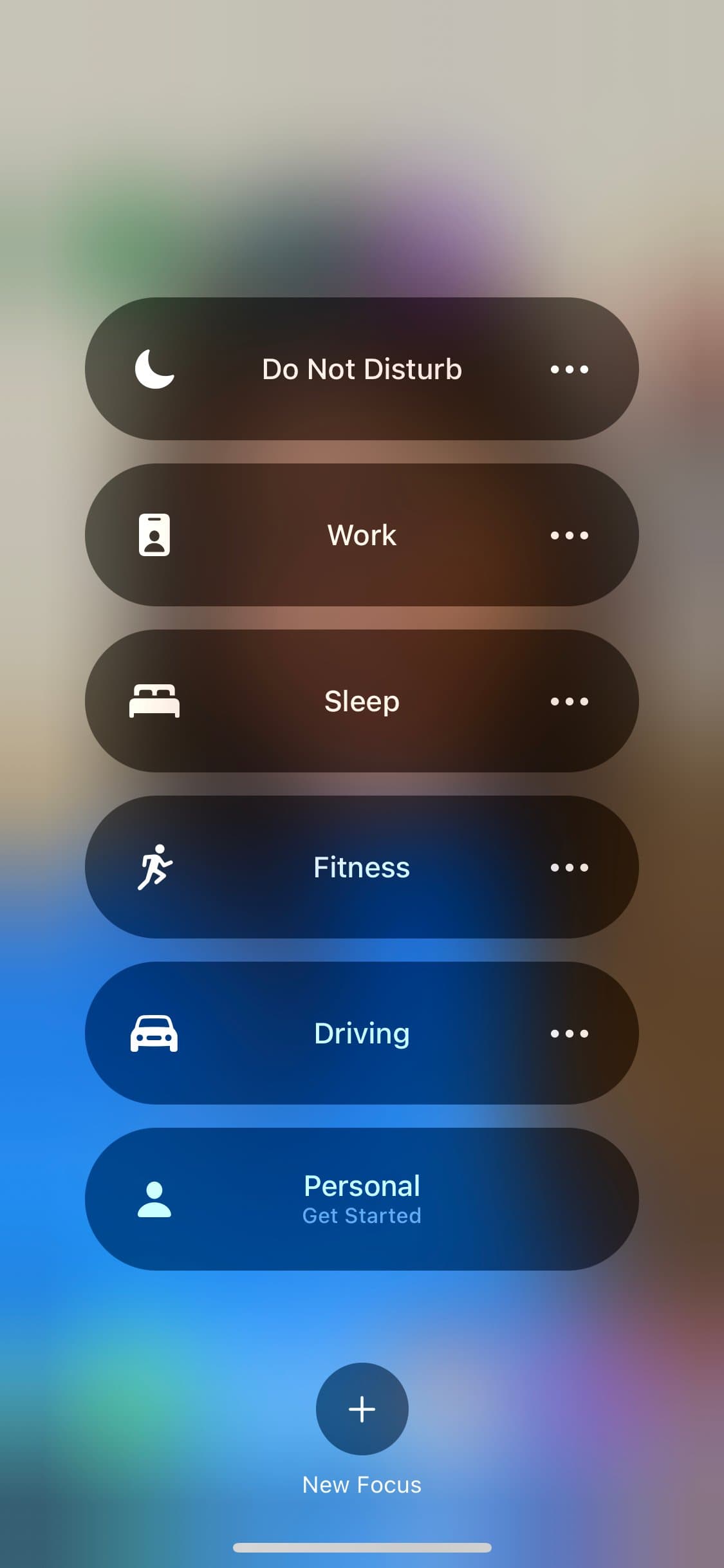Expand Sleep focus settings with three dots
Image resolution: width=724 pixels, height=1568 pixels.
[570, 701]
